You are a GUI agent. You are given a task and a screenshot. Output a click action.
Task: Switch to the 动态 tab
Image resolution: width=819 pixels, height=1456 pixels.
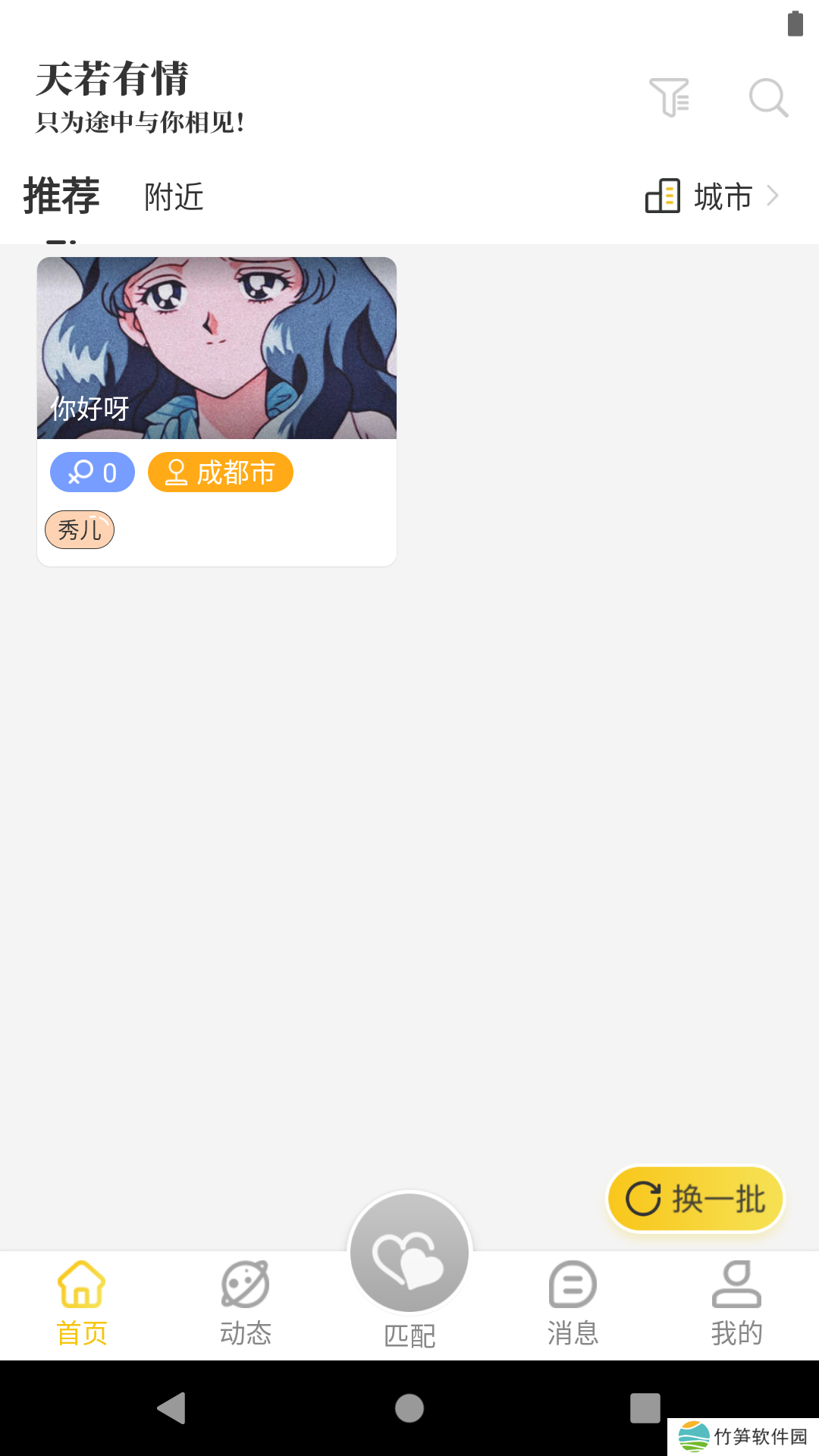pyautogui.click(x=246, y=1303)
